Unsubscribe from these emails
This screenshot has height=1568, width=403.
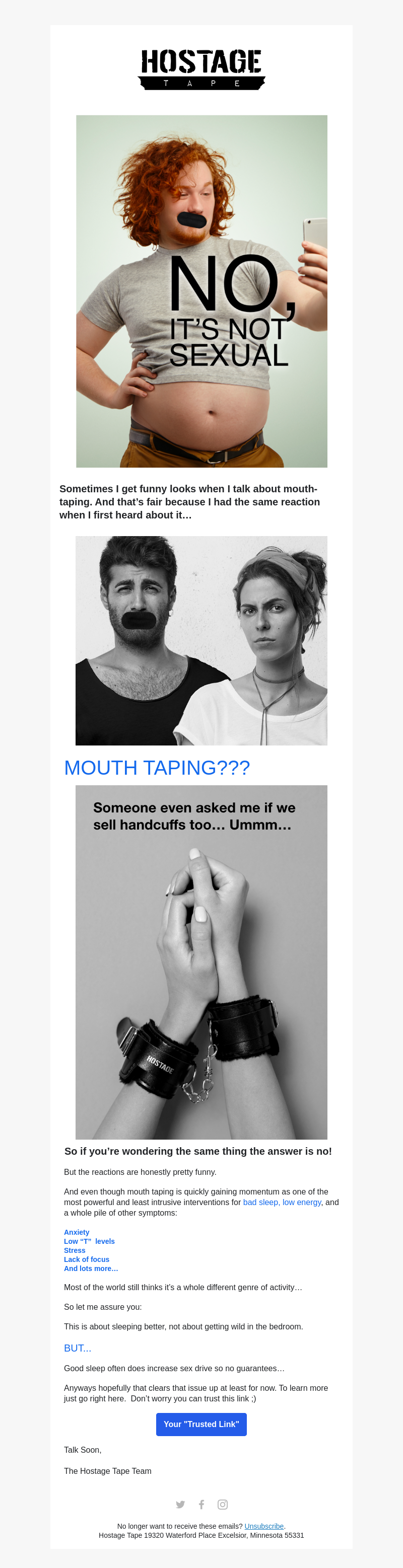coord(263,1526)
